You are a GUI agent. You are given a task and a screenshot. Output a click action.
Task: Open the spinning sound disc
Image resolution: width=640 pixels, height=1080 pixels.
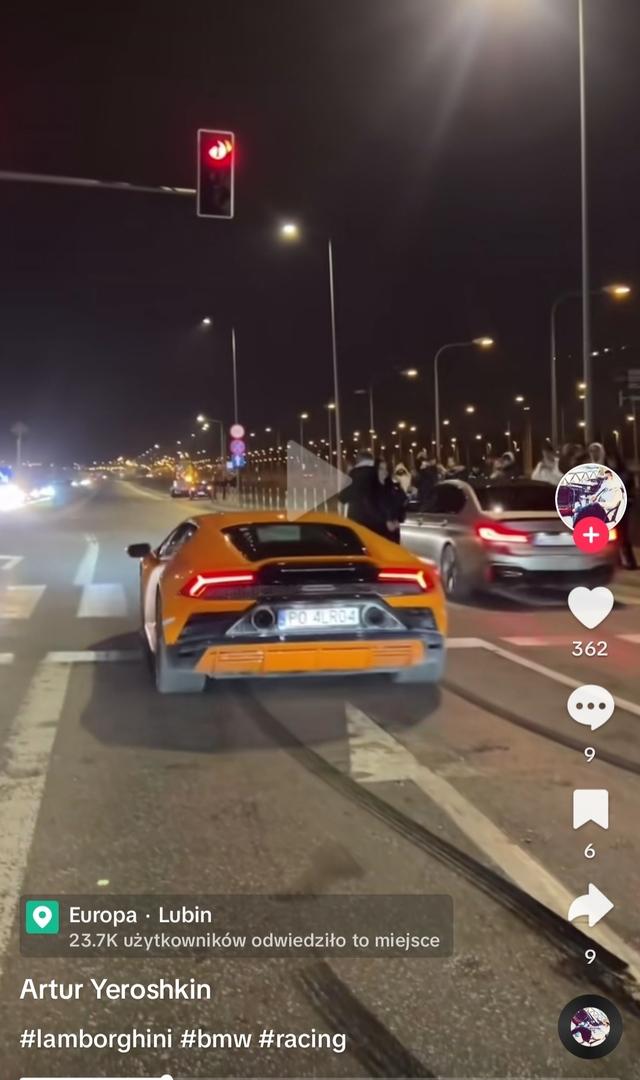[x=590, y=1026]
